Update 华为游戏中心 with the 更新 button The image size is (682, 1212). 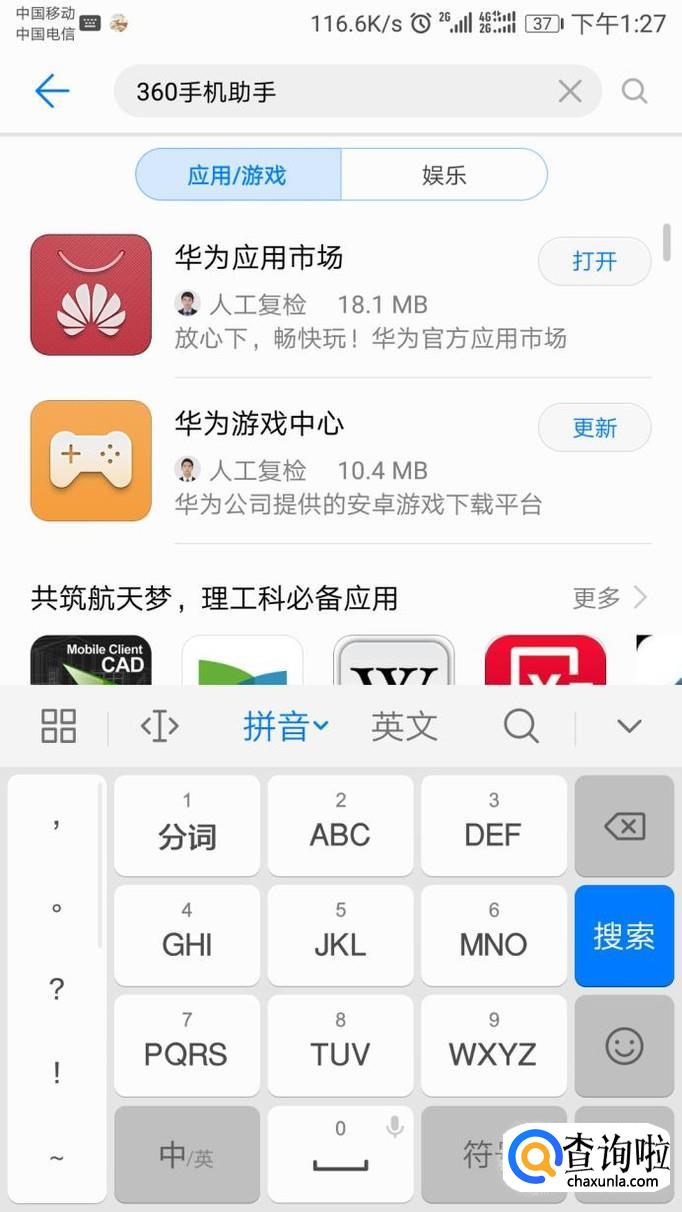tap(594, 428)
